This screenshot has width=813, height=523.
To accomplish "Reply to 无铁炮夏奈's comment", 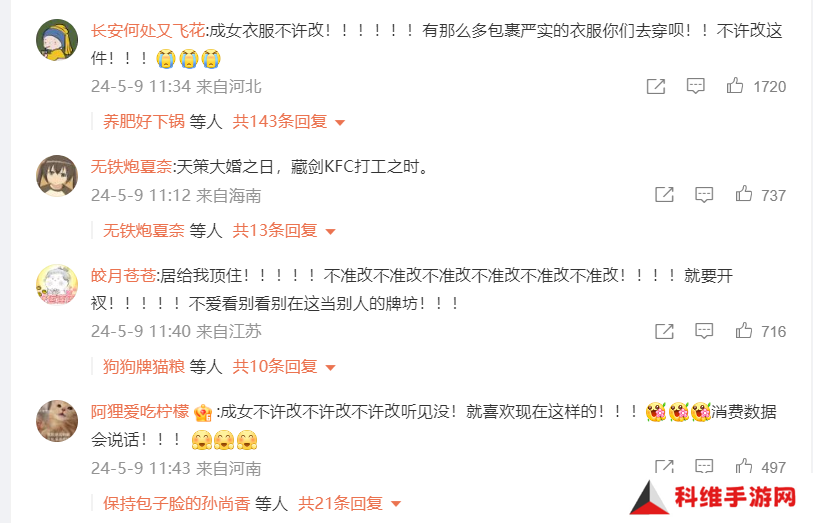I will tap(704, 195).
